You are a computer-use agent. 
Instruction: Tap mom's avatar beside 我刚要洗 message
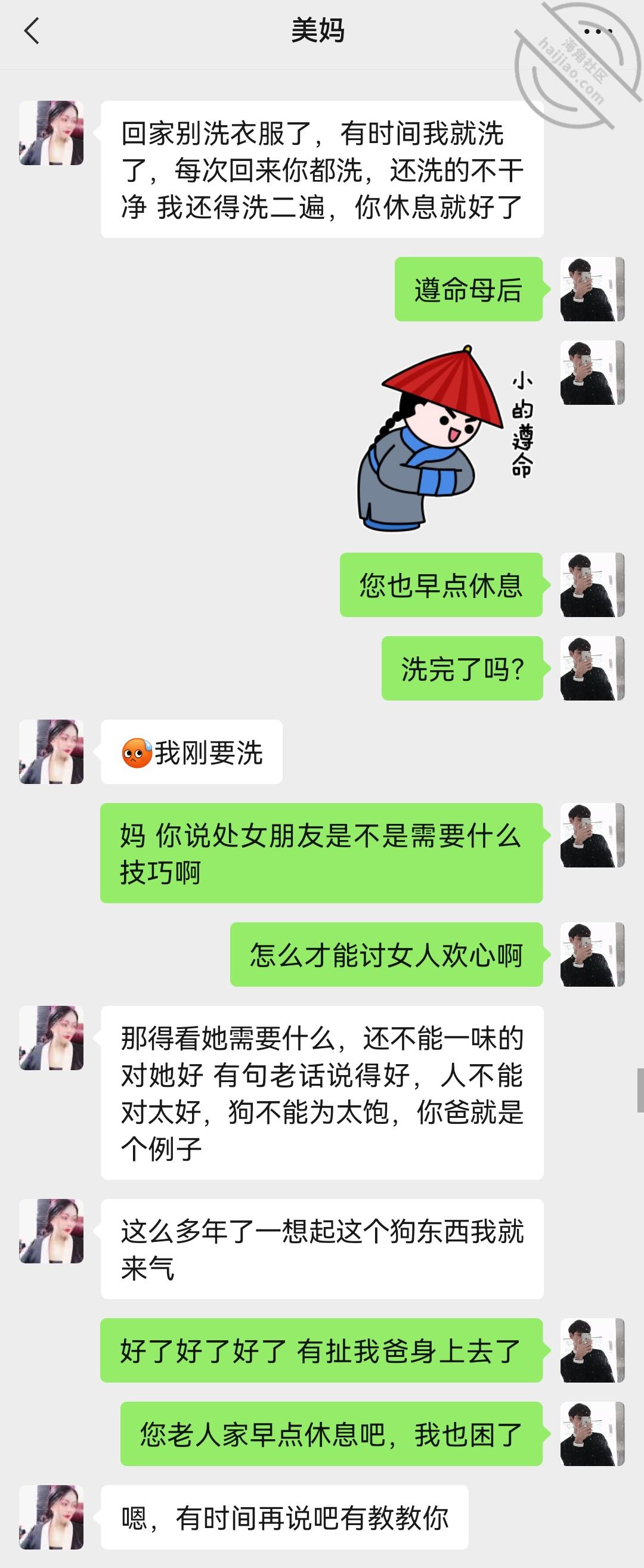(x=51, y=752)
